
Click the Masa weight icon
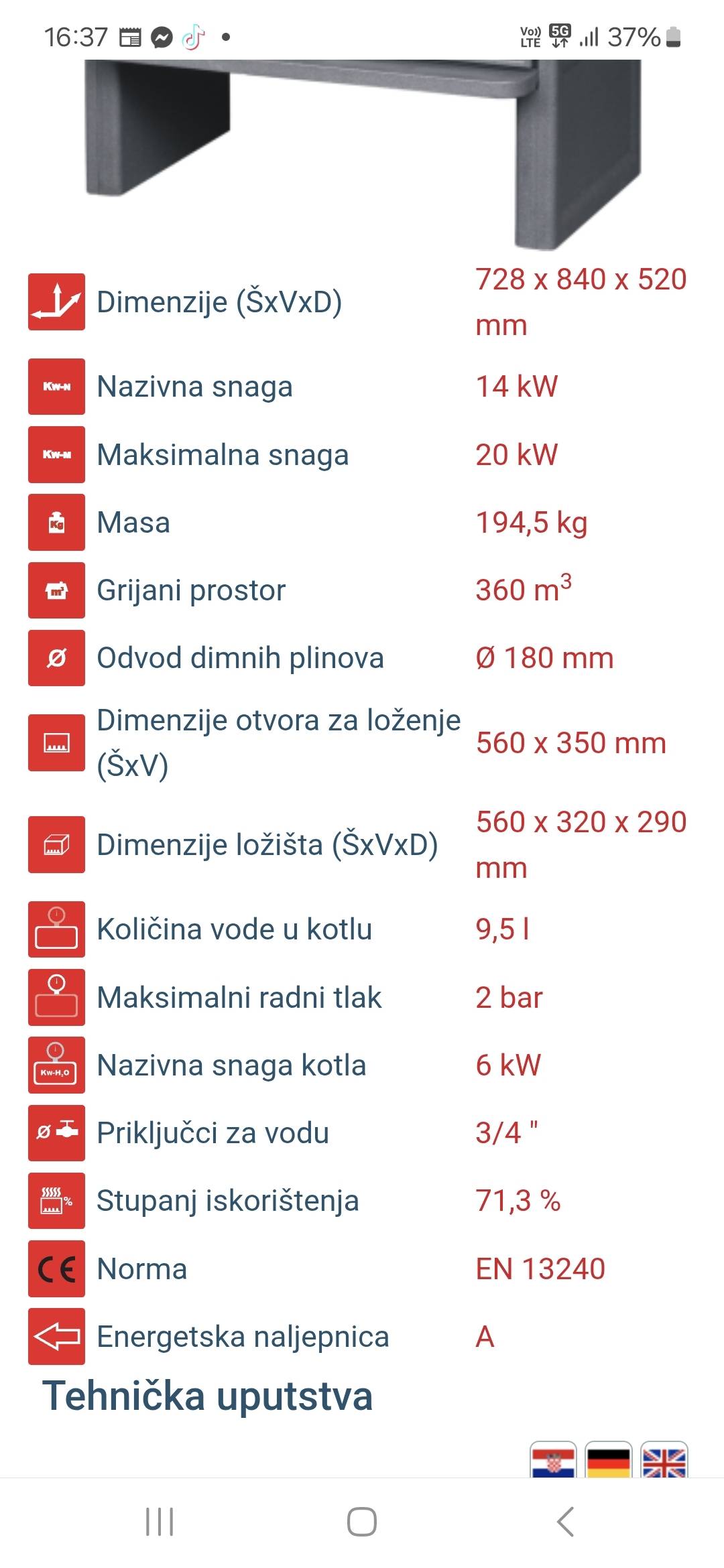pos(57,523)
